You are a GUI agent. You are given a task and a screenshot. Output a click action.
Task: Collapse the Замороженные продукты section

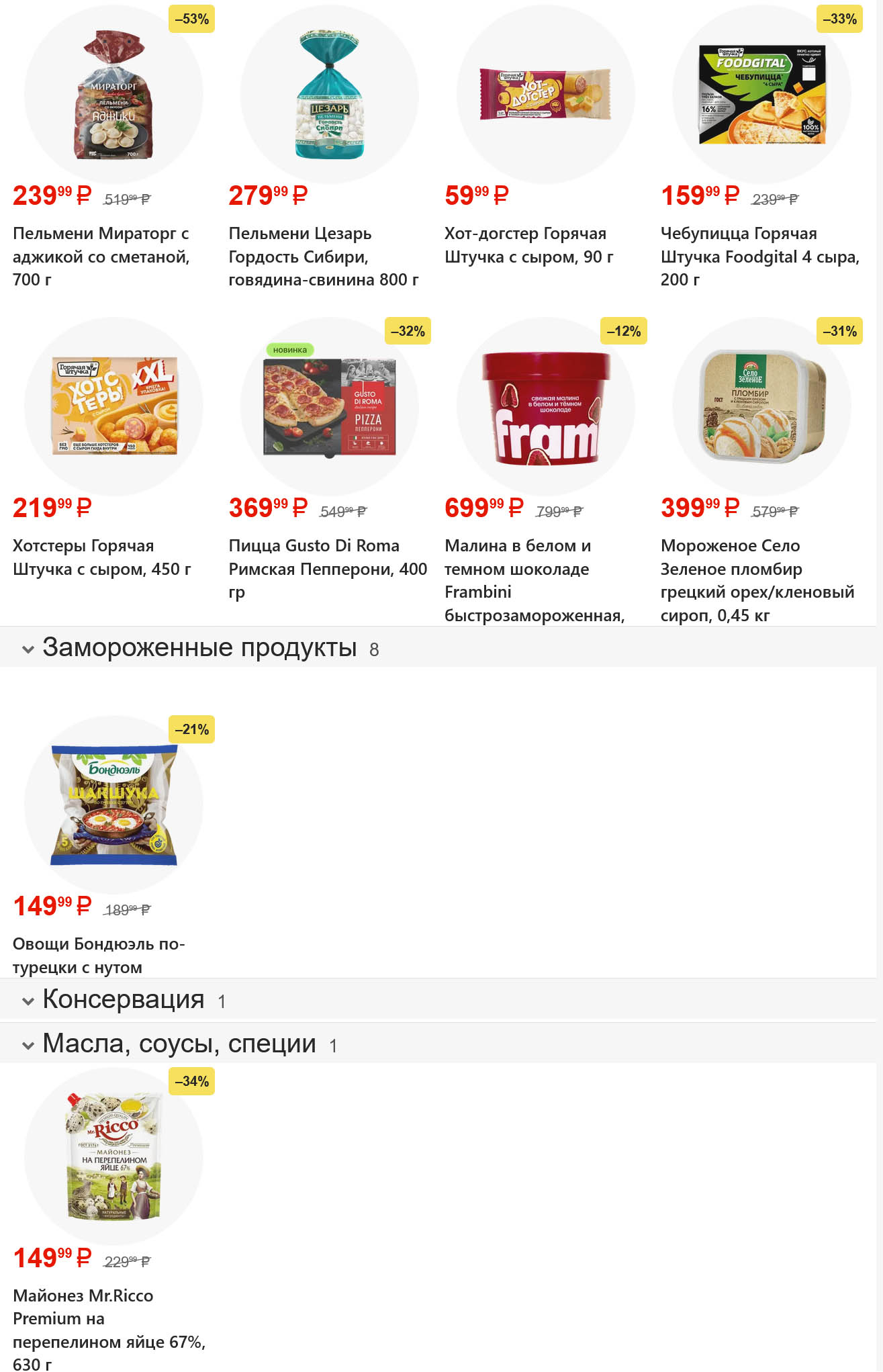point(28,649)
